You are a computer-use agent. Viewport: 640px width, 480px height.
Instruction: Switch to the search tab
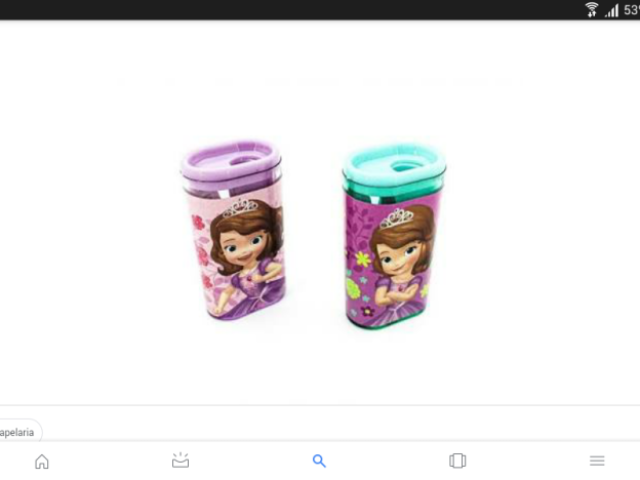click(x=319, y=461)
